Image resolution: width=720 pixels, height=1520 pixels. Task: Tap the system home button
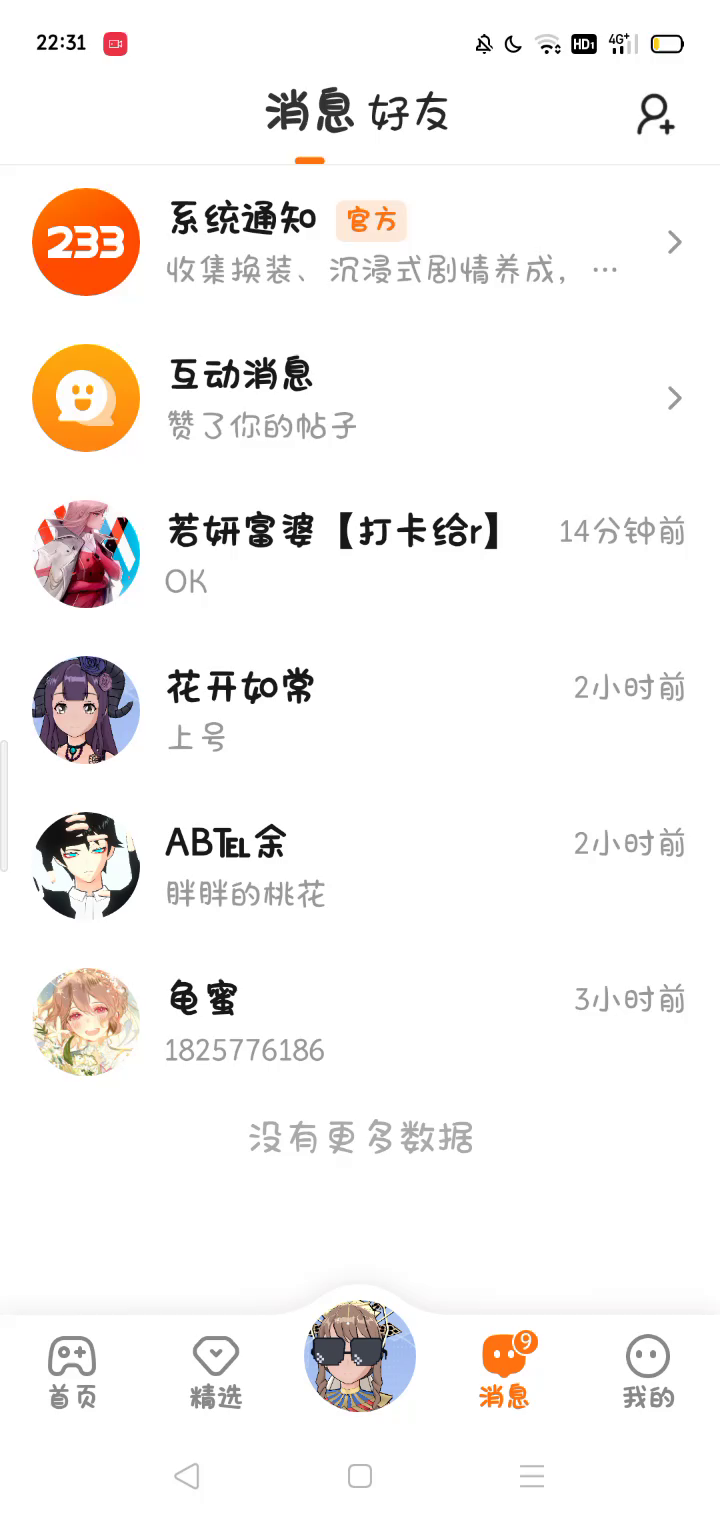[360, 1476]
